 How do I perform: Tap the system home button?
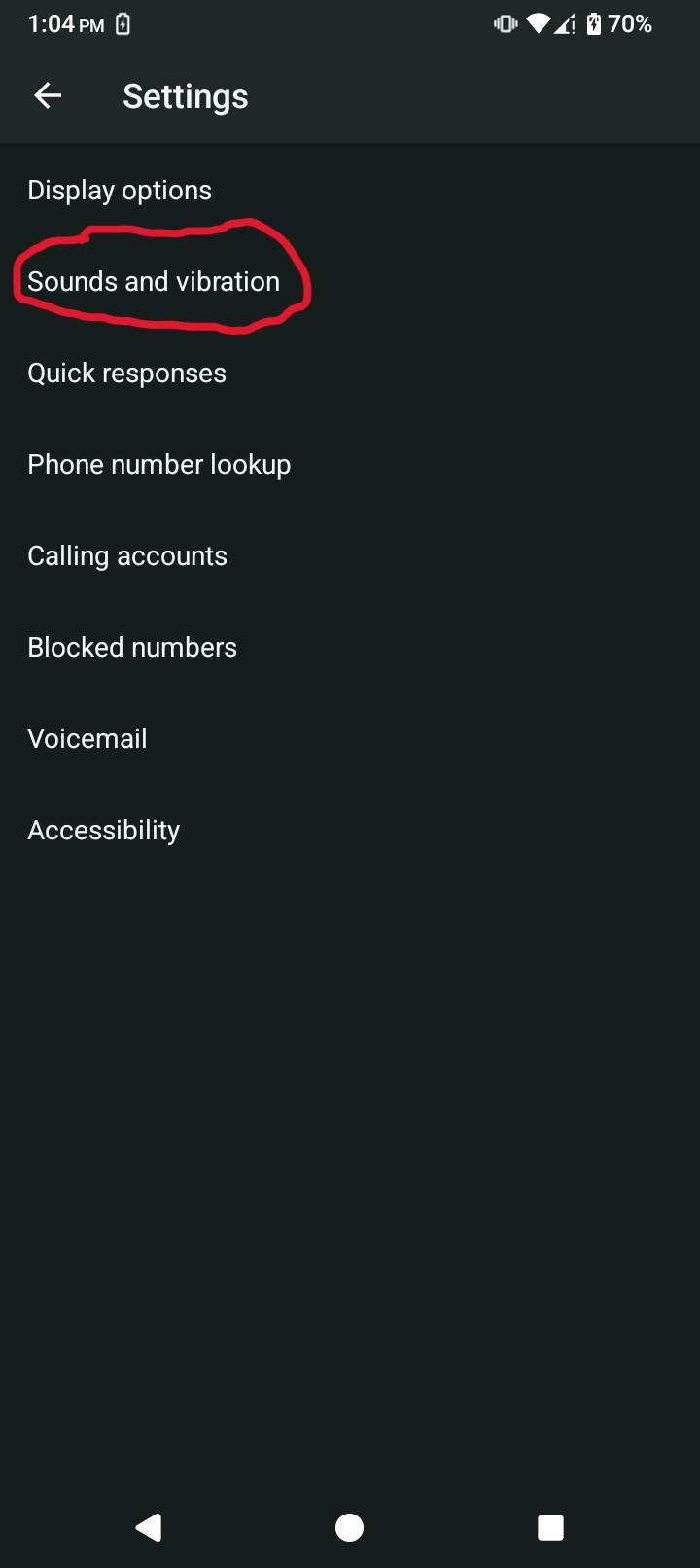(349, 1527)
